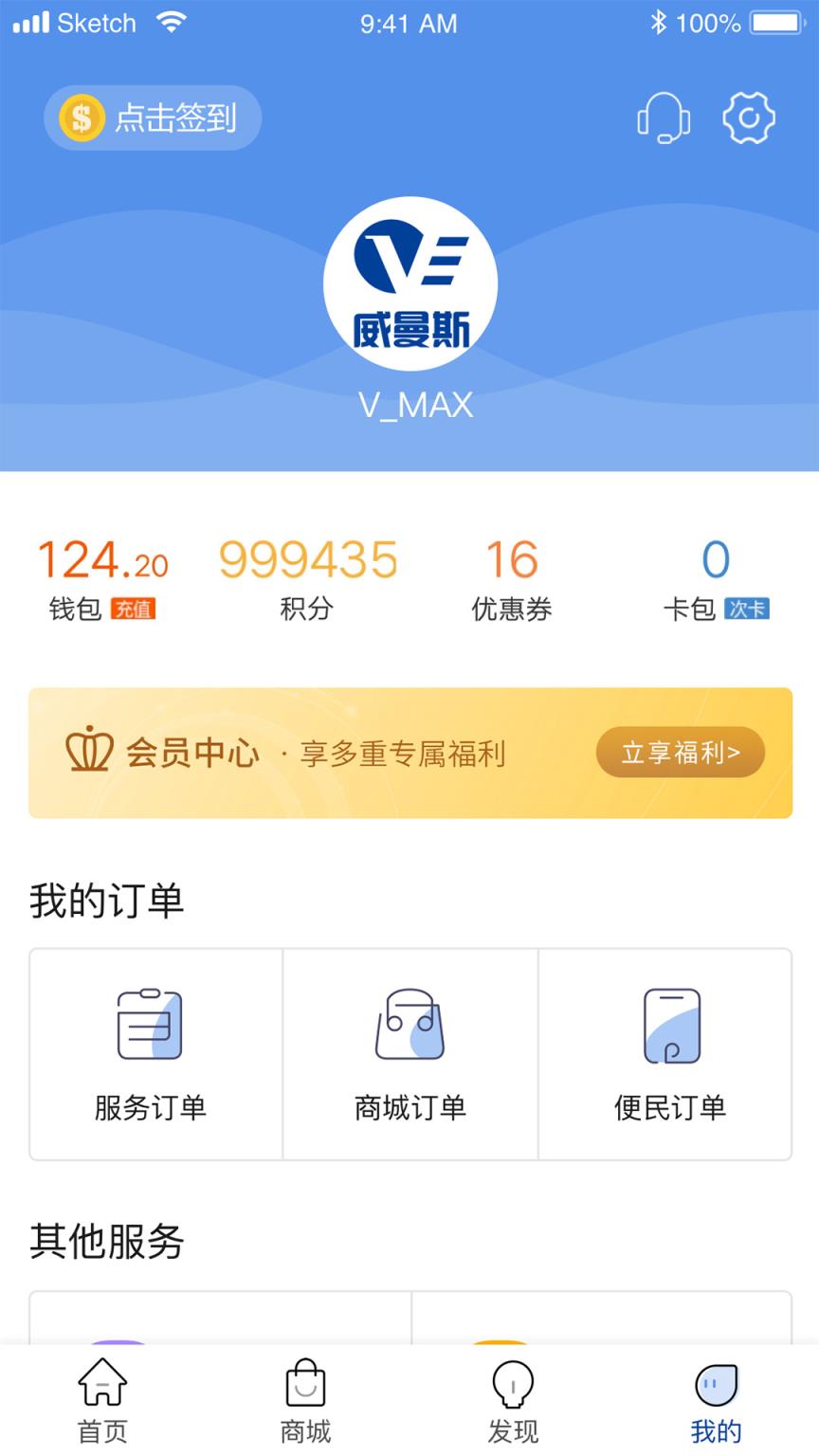Image resolution: width=819 pixels, height=1456 pixels.
Task: Open the 商城订单 shopping bag icon
Action: point(409,1024)
